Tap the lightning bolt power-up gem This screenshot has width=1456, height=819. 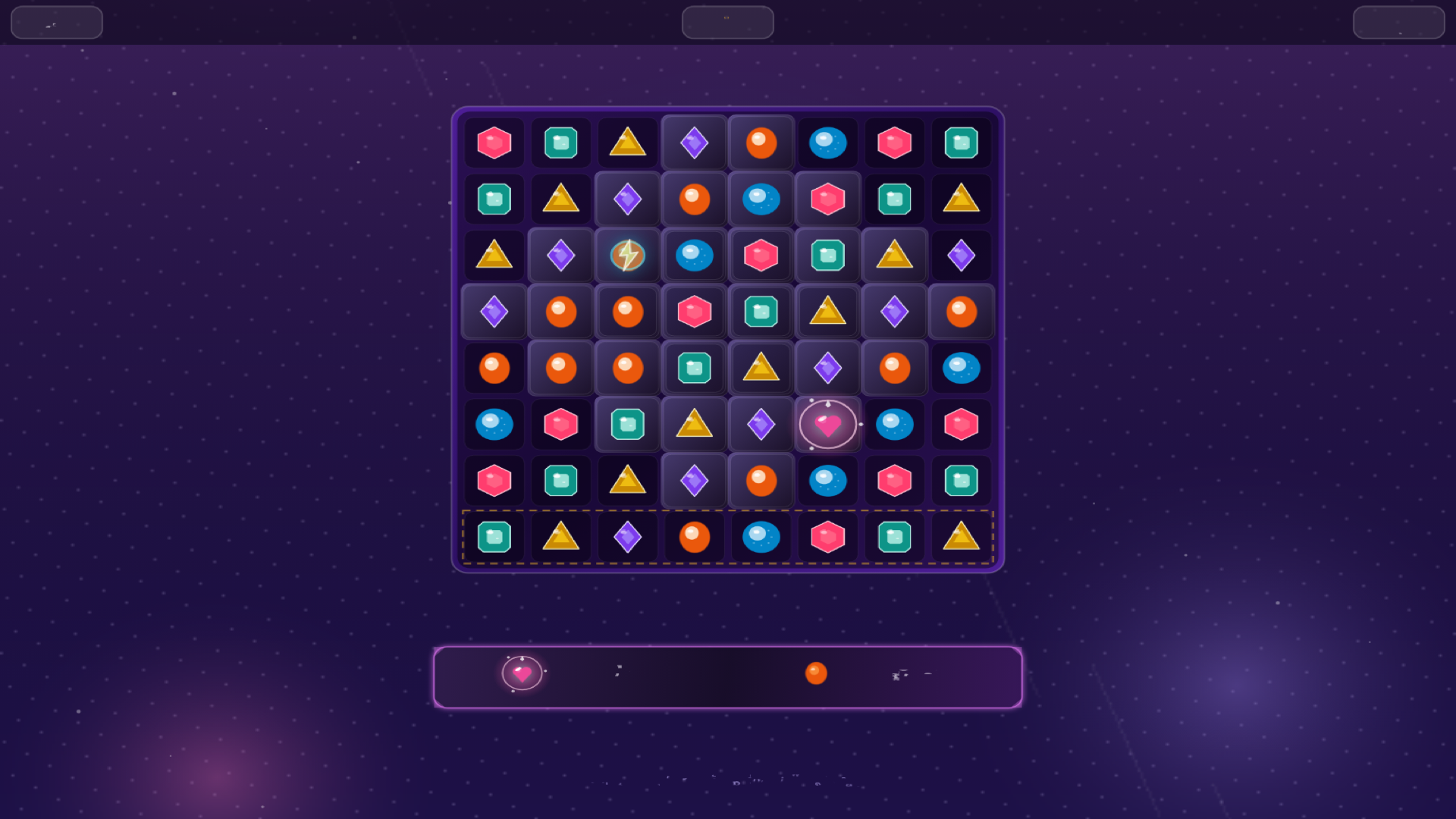coord(628,256)
